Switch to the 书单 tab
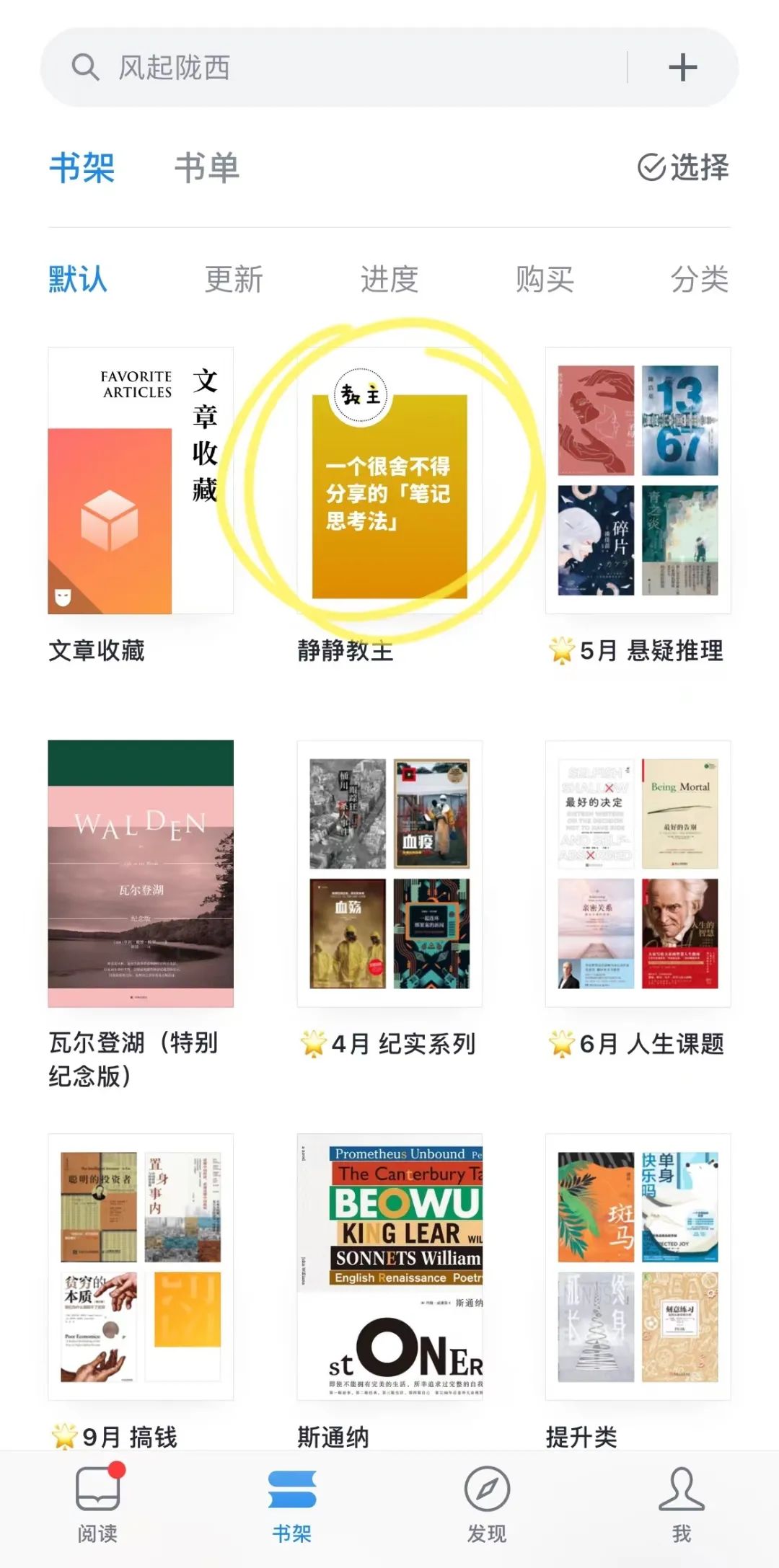The width and height of the screenshot is (779, 1568). [x=207, y=167]
